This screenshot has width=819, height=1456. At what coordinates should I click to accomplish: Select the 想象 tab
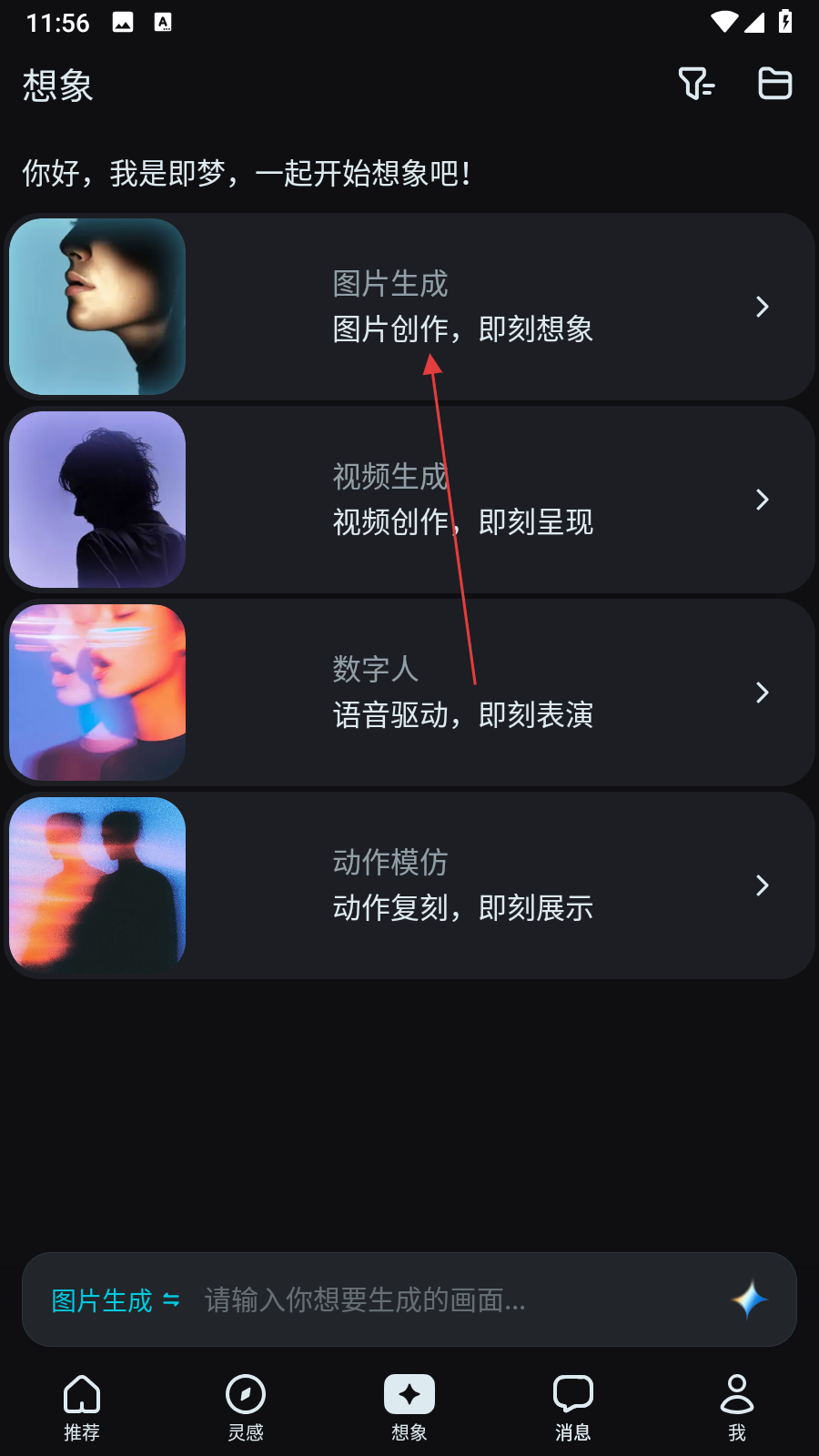(409, 1407)
